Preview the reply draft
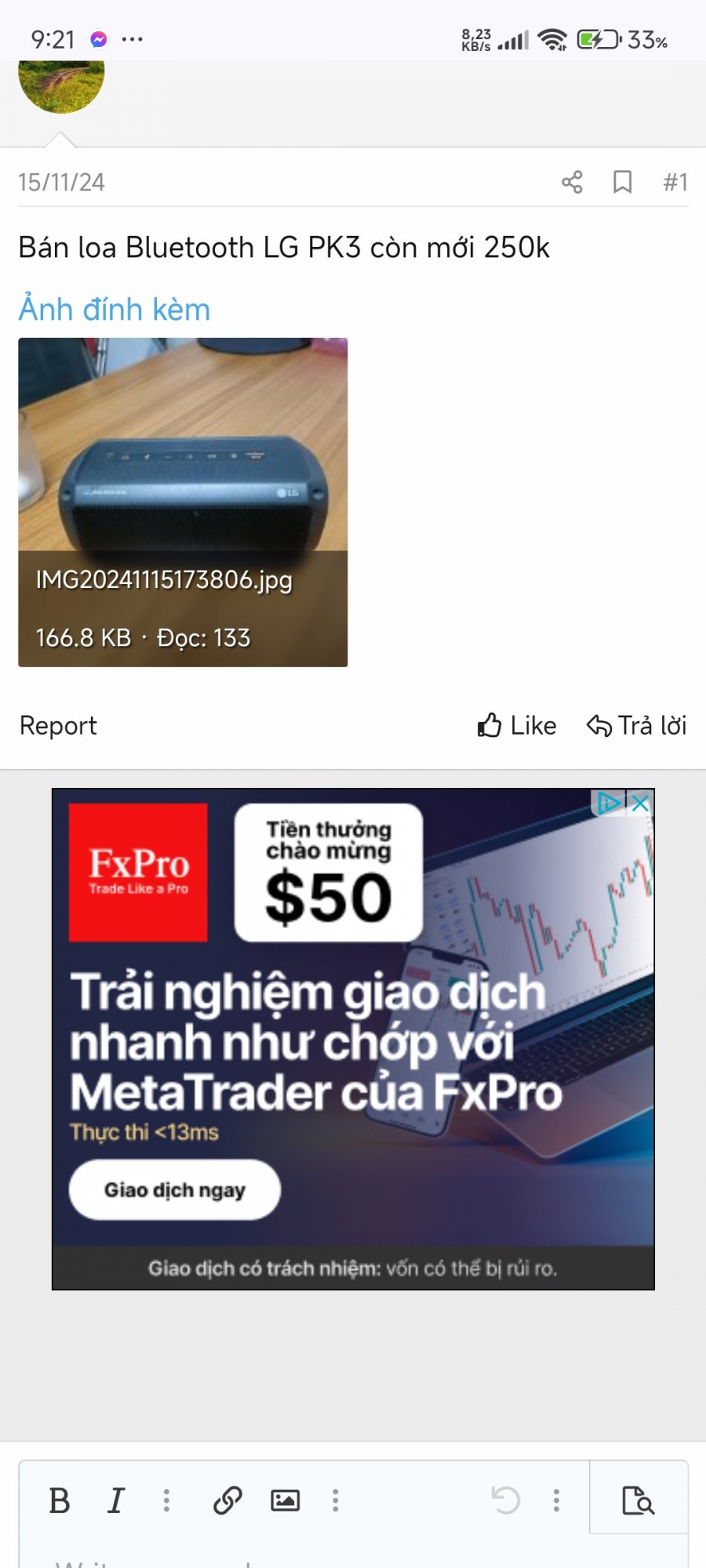This screenshot has width=706, height=1568. tap(639, 1501)
